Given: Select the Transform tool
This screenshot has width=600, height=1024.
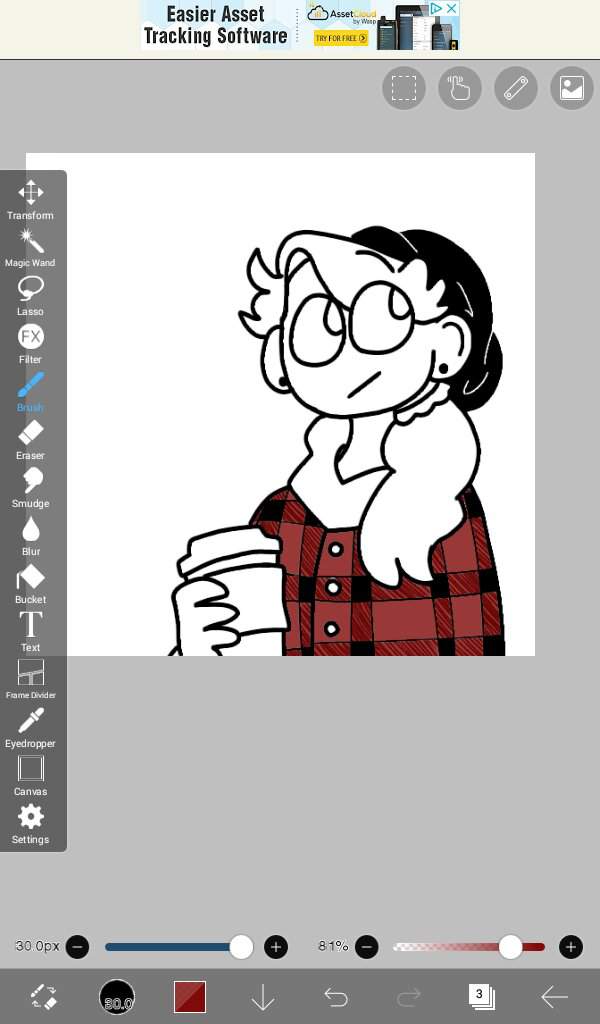Looking at the screenshot, I should pos(31,200).
